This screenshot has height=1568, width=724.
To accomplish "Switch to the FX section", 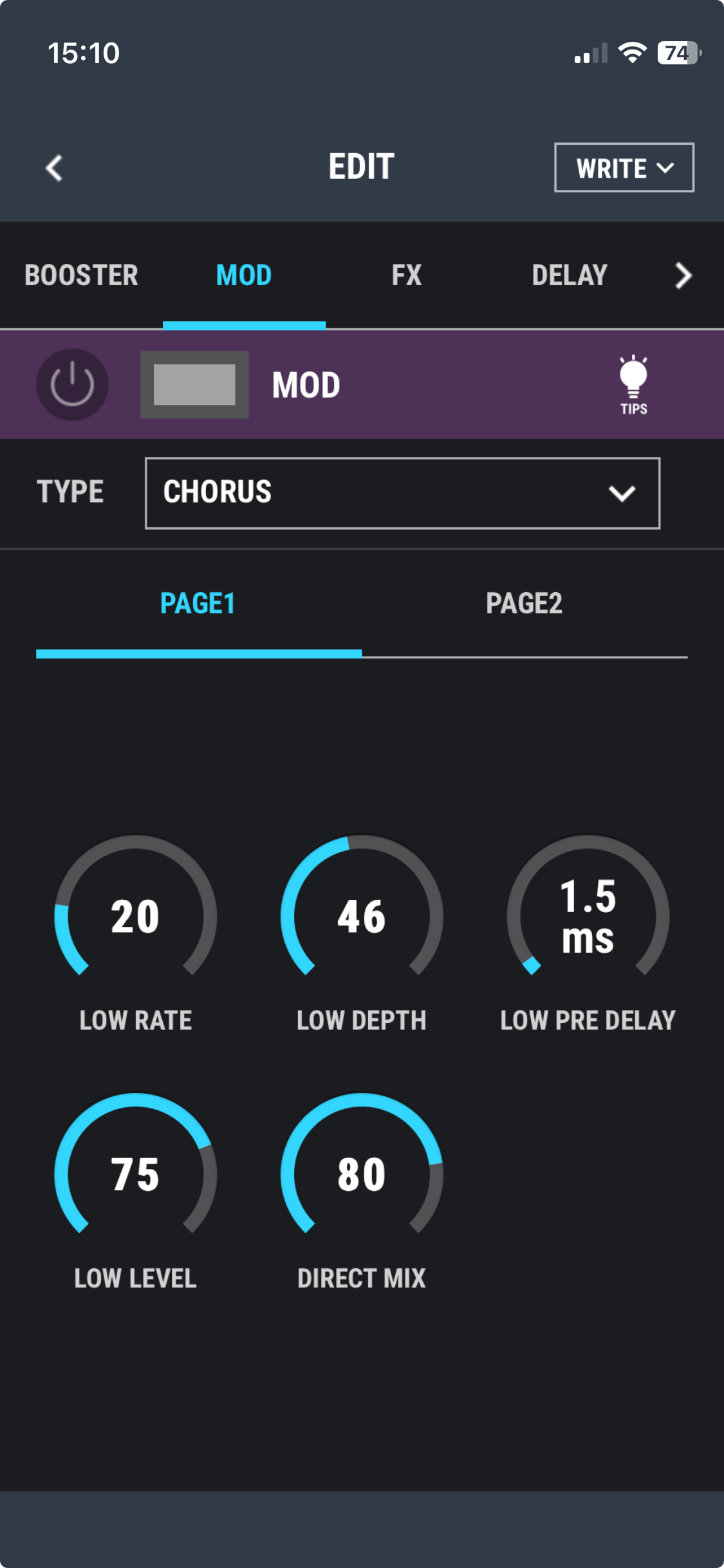I will pos(406,275).
